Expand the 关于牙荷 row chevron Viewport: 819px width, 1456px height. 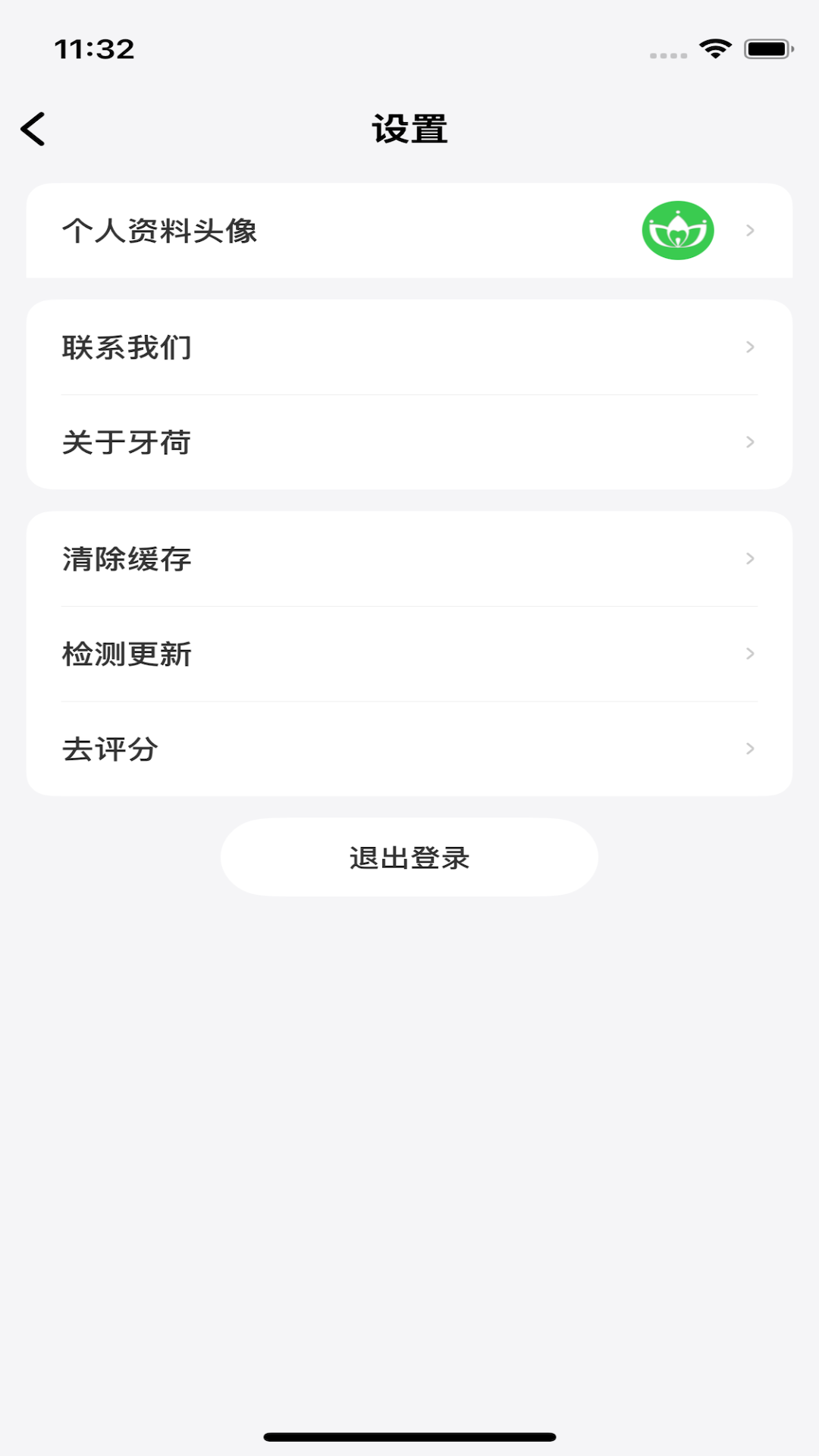(x=749, y=442)
